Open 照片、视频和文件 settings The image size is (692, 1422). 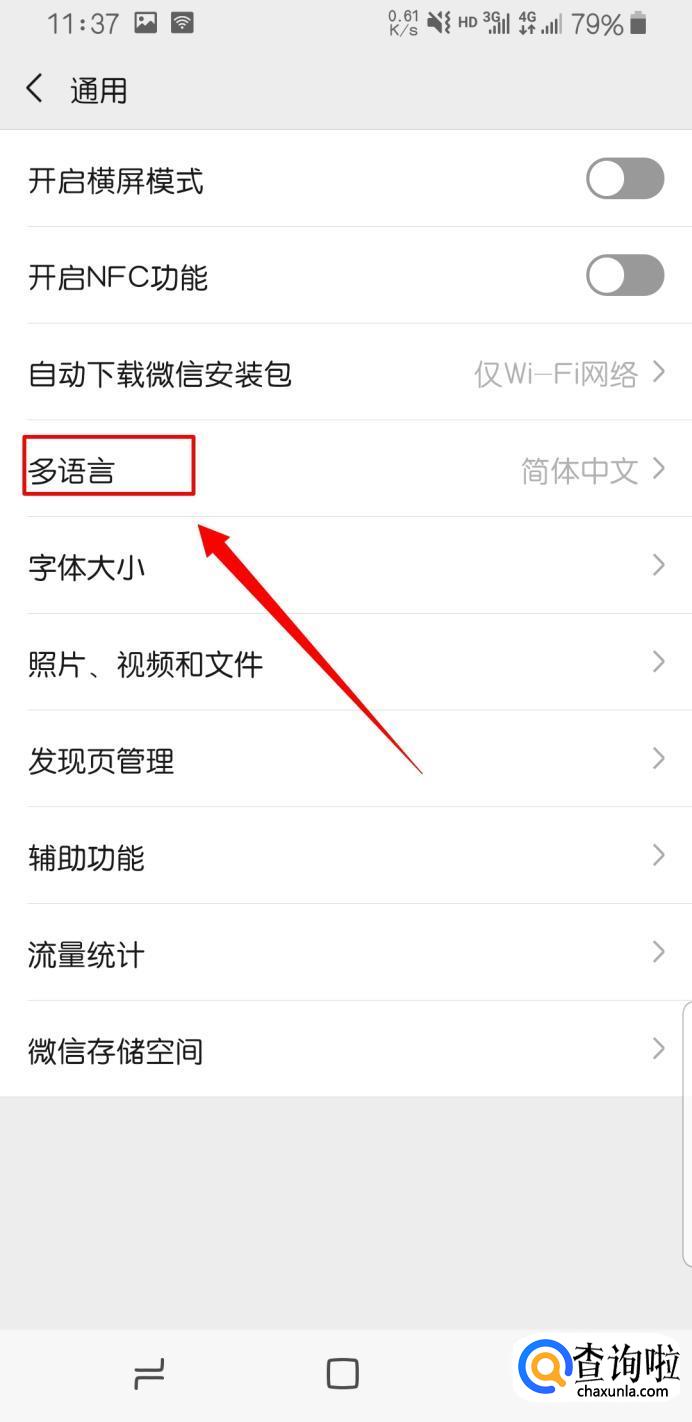tap(346, 663)
